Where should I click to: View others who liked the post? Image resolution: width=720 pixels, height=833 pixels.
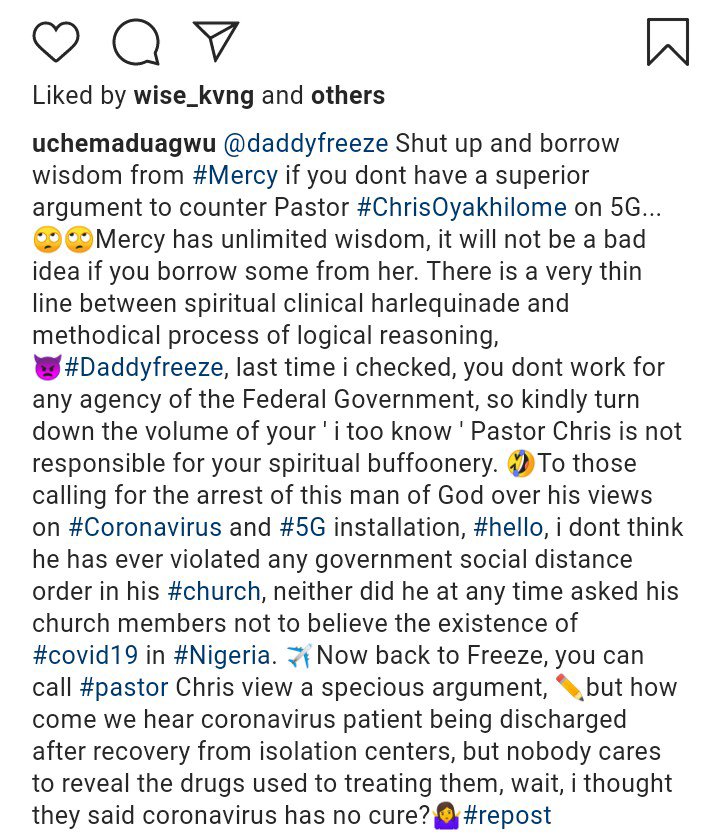[x=347, y=96]
